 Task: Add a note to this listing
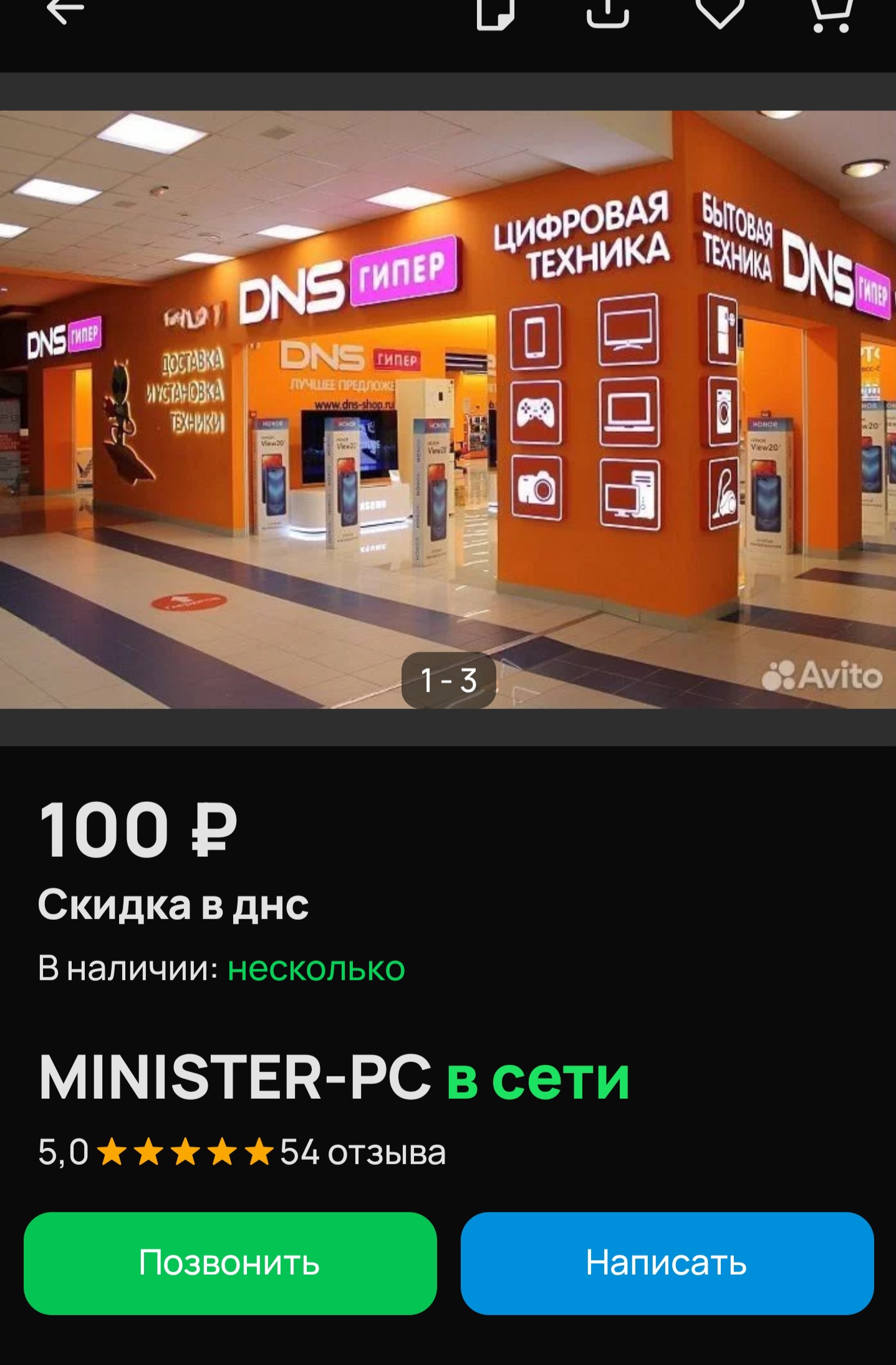click(x=495, y=14)
